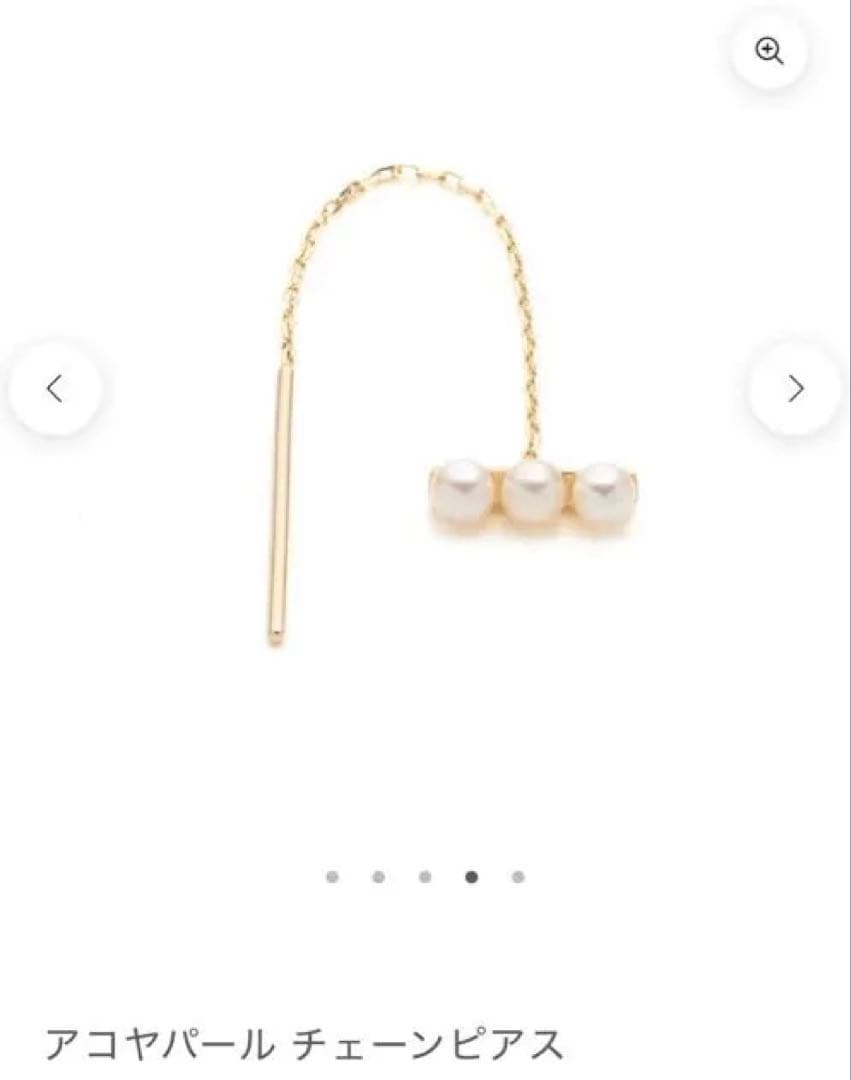This screenshot has width=851, height=1080.
Task: Select the second carousel dot
Action: pyautogui.click(x=378, y=877)
